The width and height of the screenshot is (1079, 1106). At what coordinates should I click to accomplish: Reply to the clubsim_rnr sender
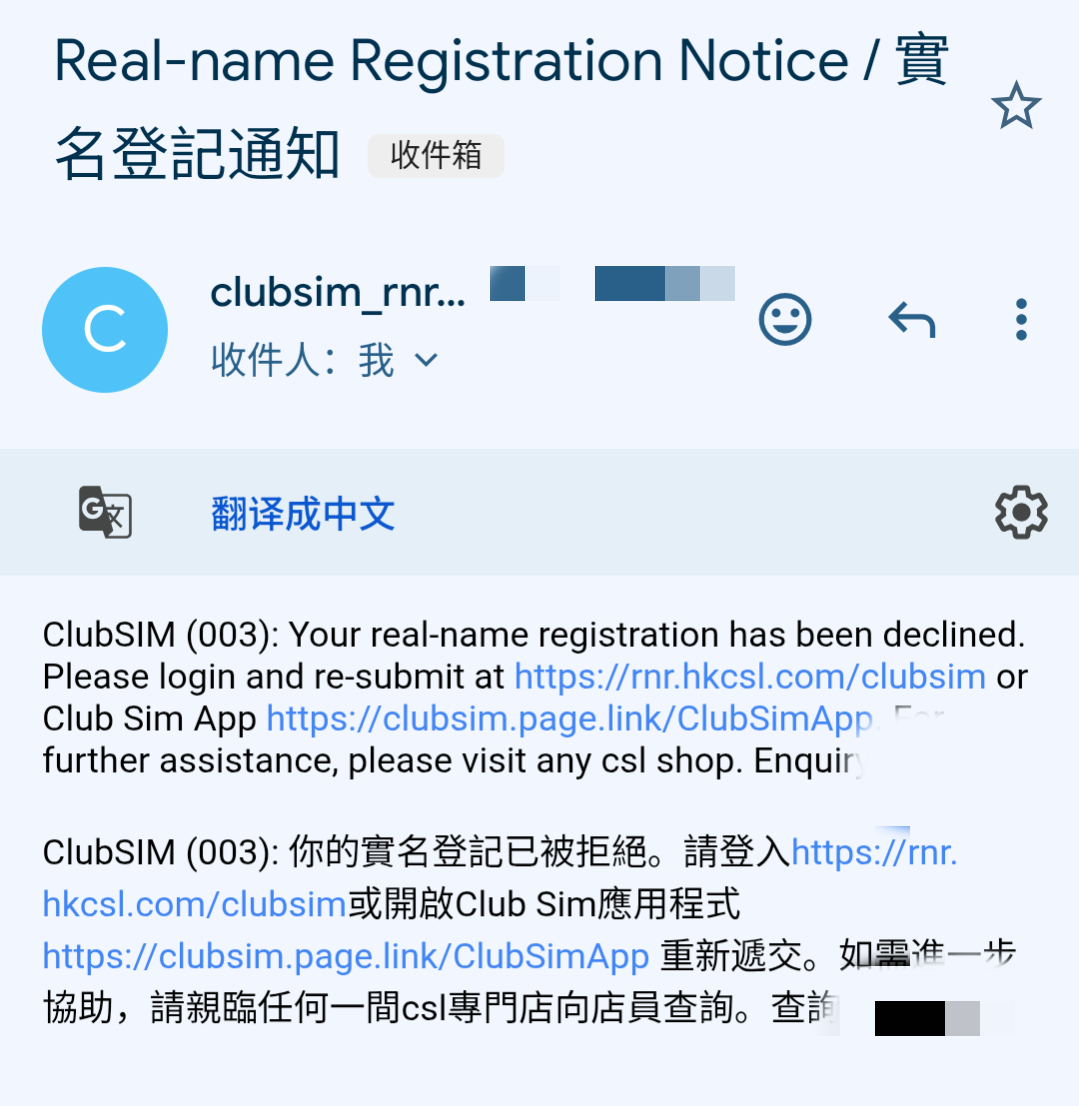pos(911,320)
